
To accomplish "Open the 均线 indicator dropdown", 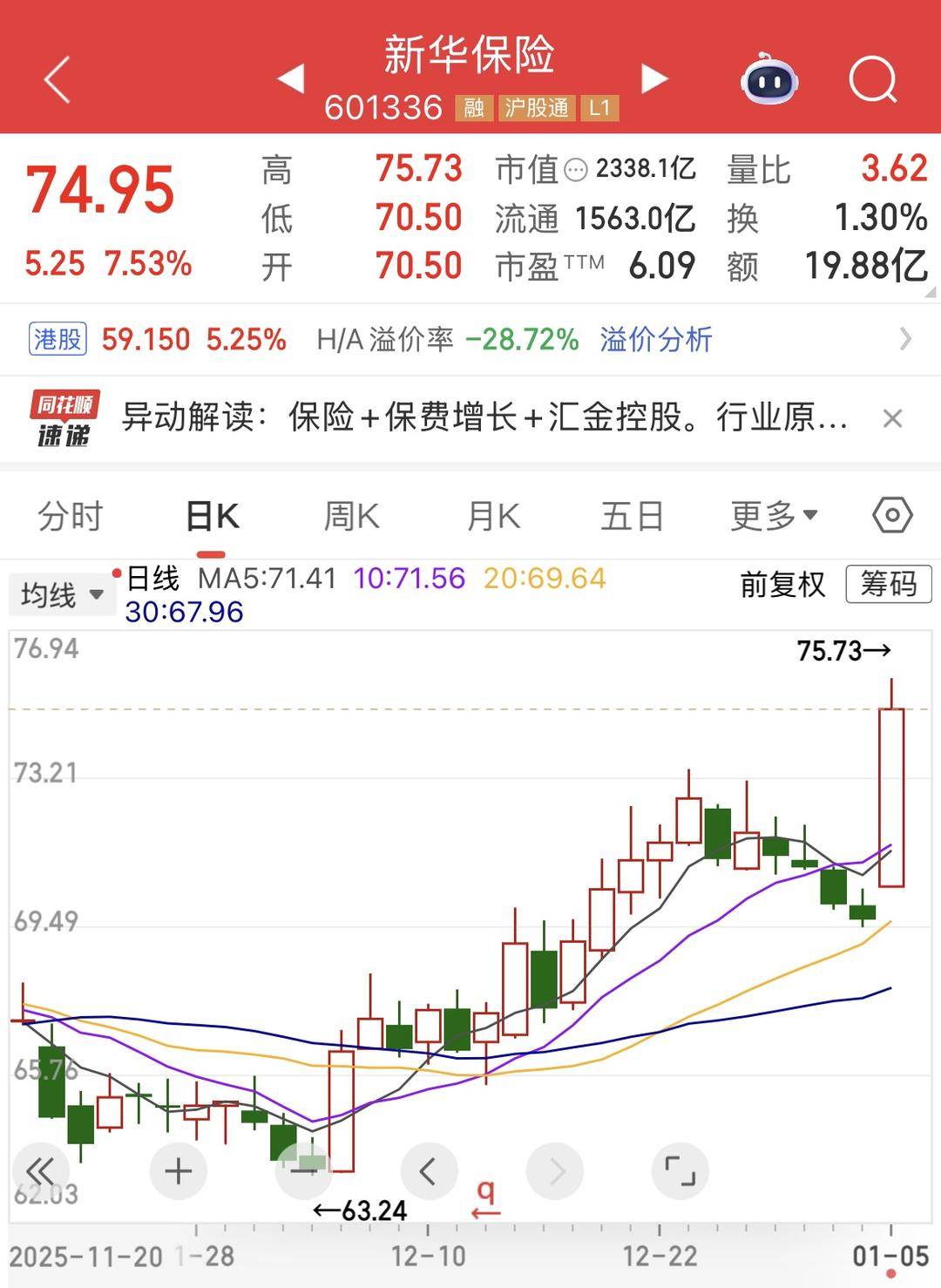I will click(61, 595).
